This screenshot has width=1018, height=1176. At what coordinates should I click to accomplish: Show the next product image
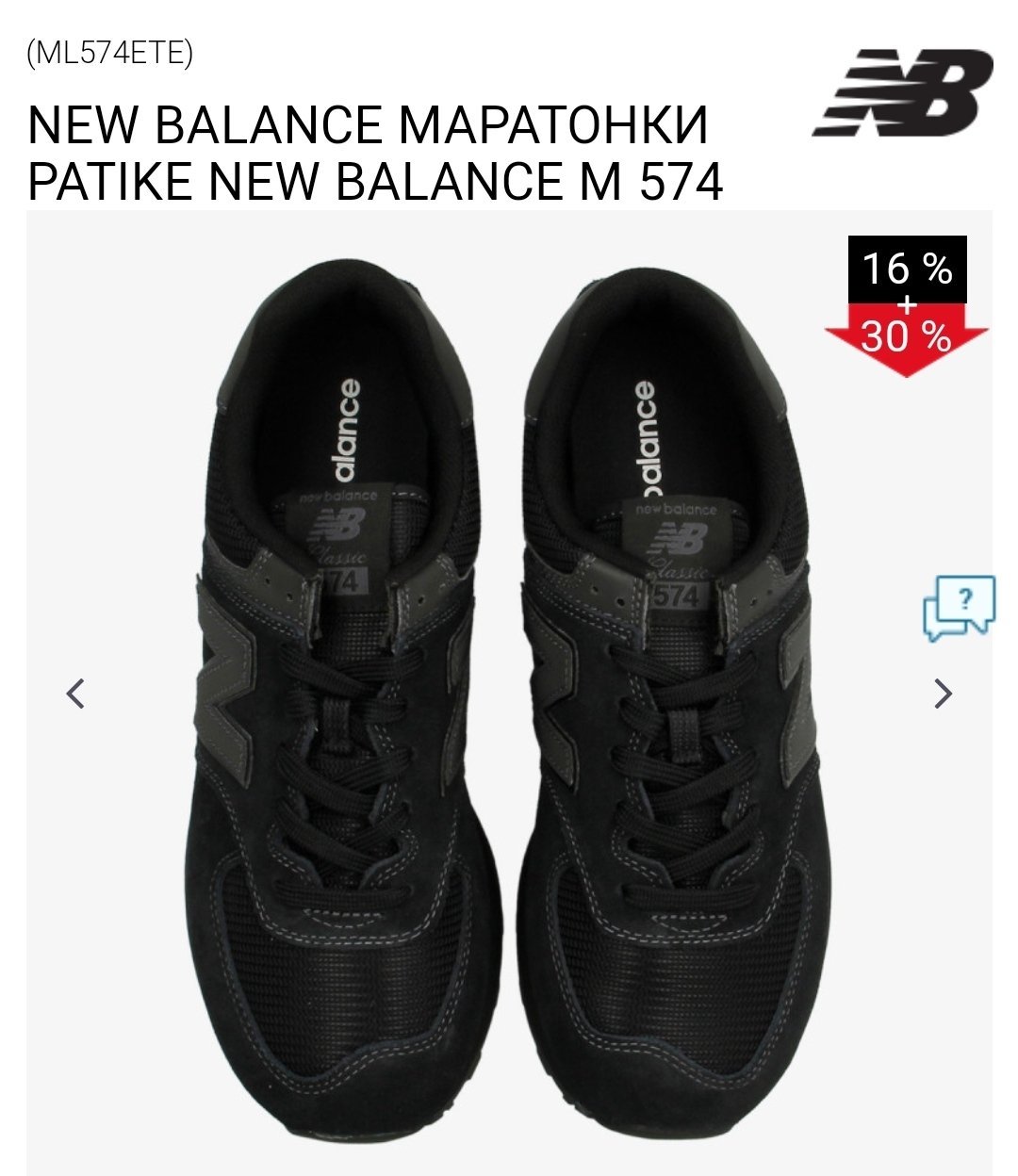pyautogui.click(x=943, y=694)
